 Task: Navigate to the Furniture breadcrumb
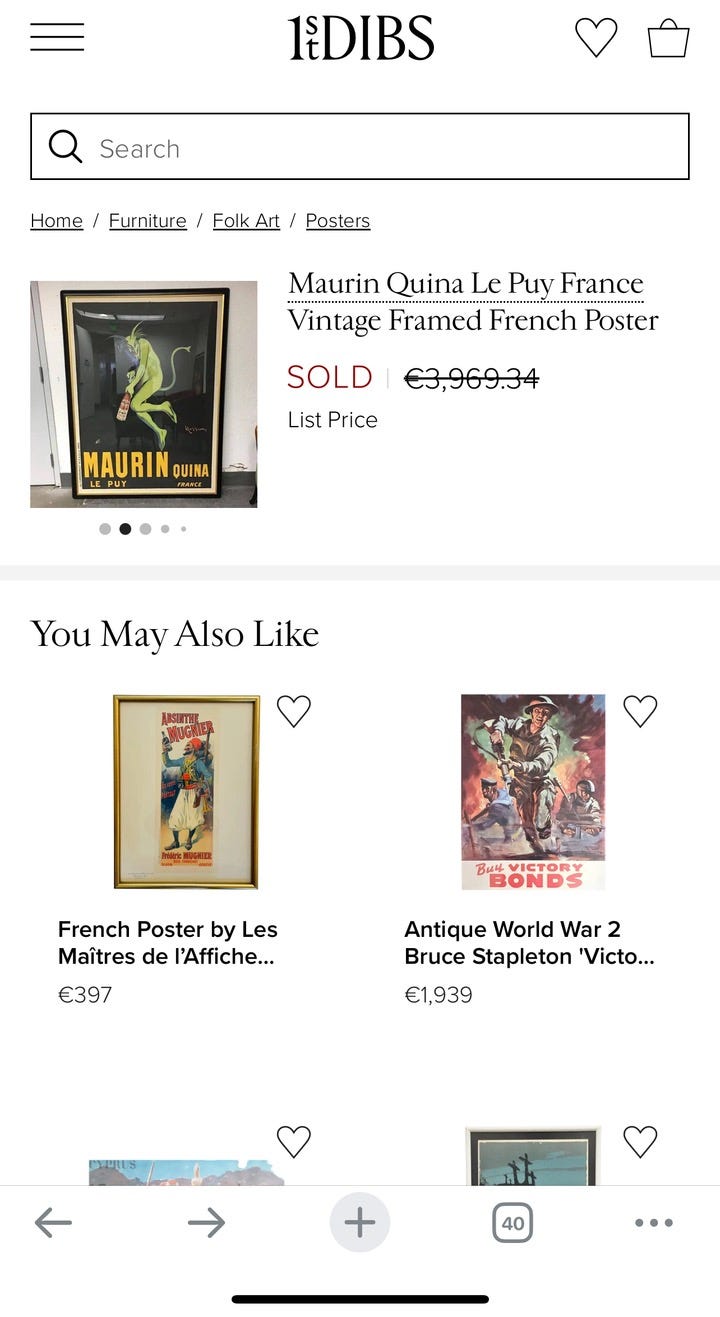147,221
